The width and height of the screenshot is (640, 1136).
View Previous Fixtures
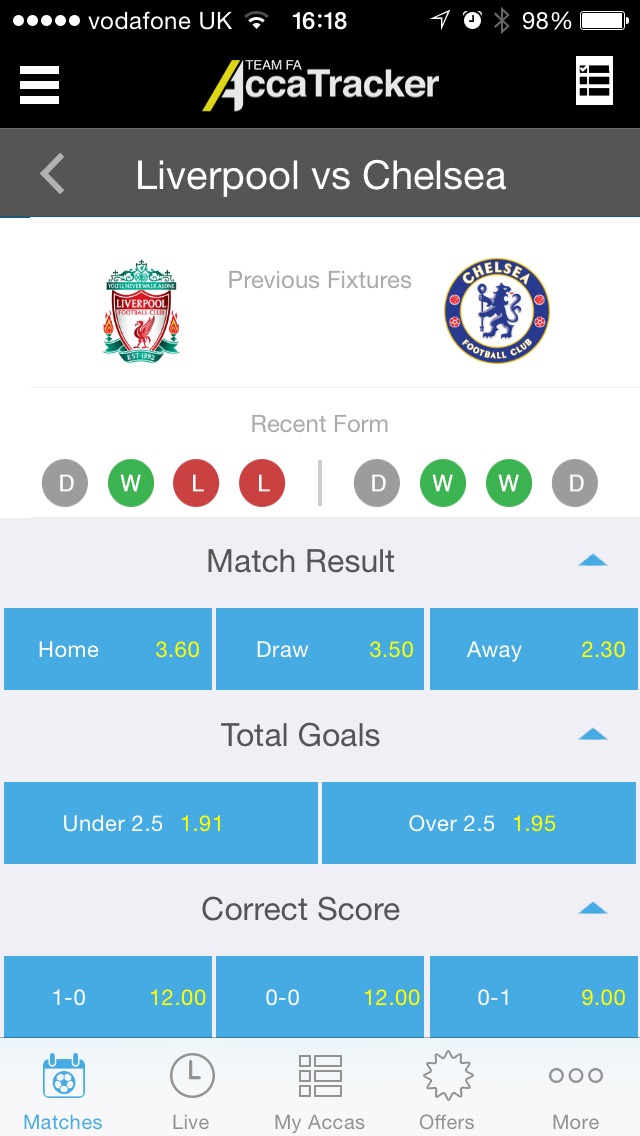(320, 280)
